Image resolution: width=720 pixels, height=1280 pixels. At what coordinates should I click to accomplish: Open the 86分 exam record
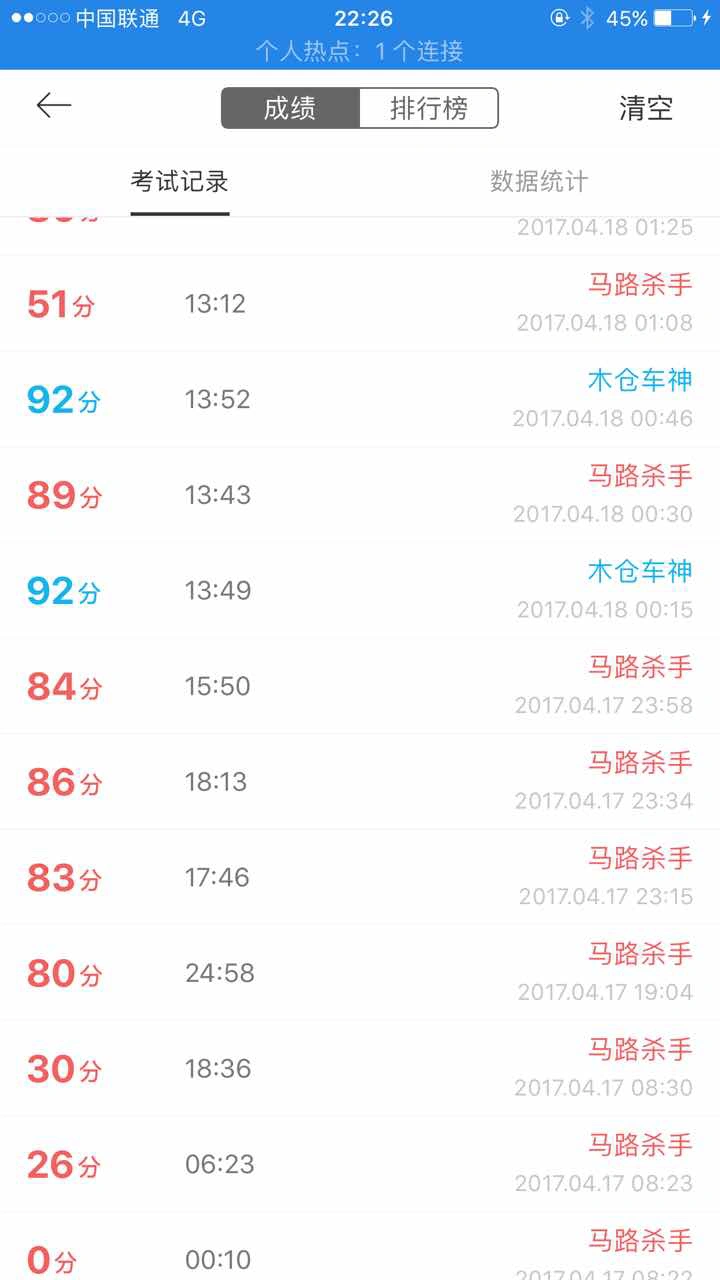[360, 781]
